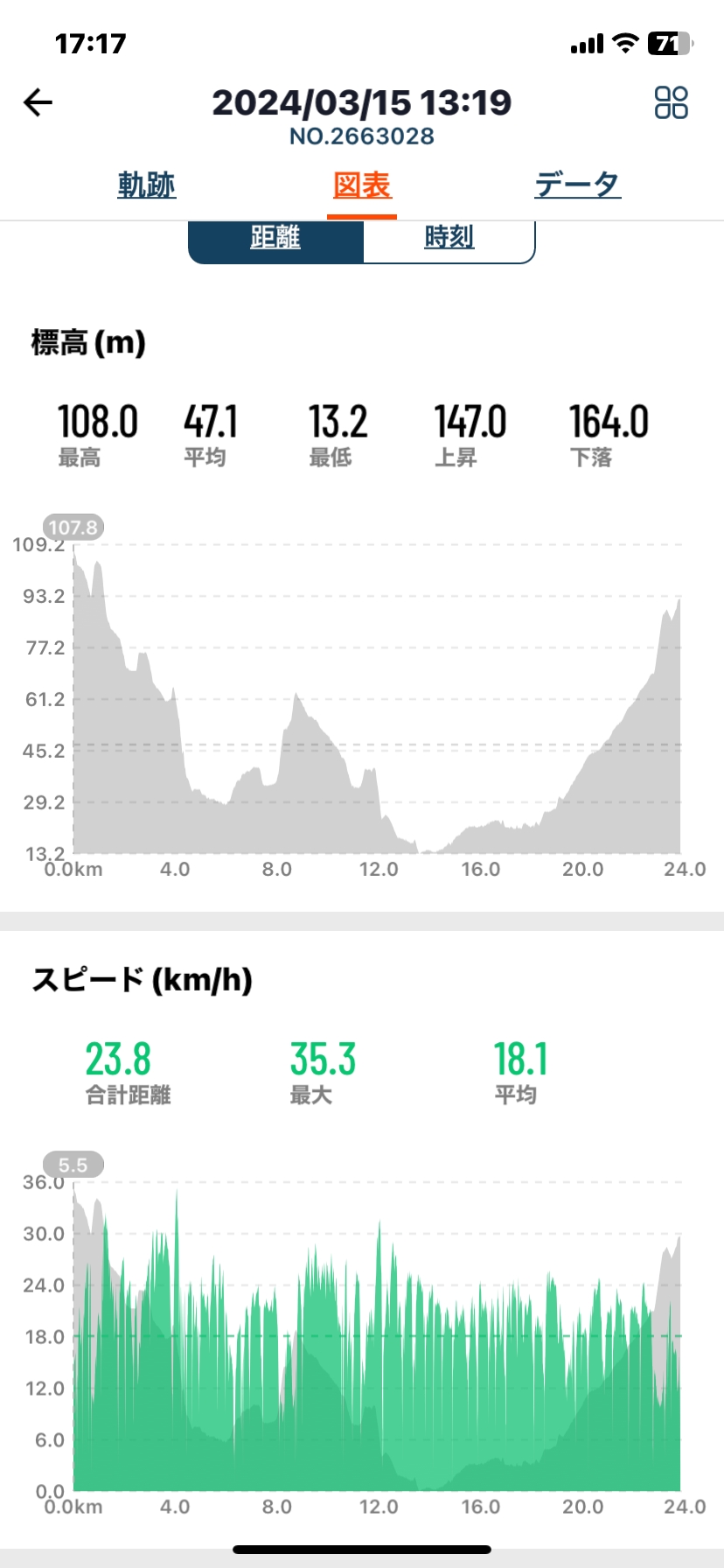Open the four-squares grid menu icon

pos(671,102)
